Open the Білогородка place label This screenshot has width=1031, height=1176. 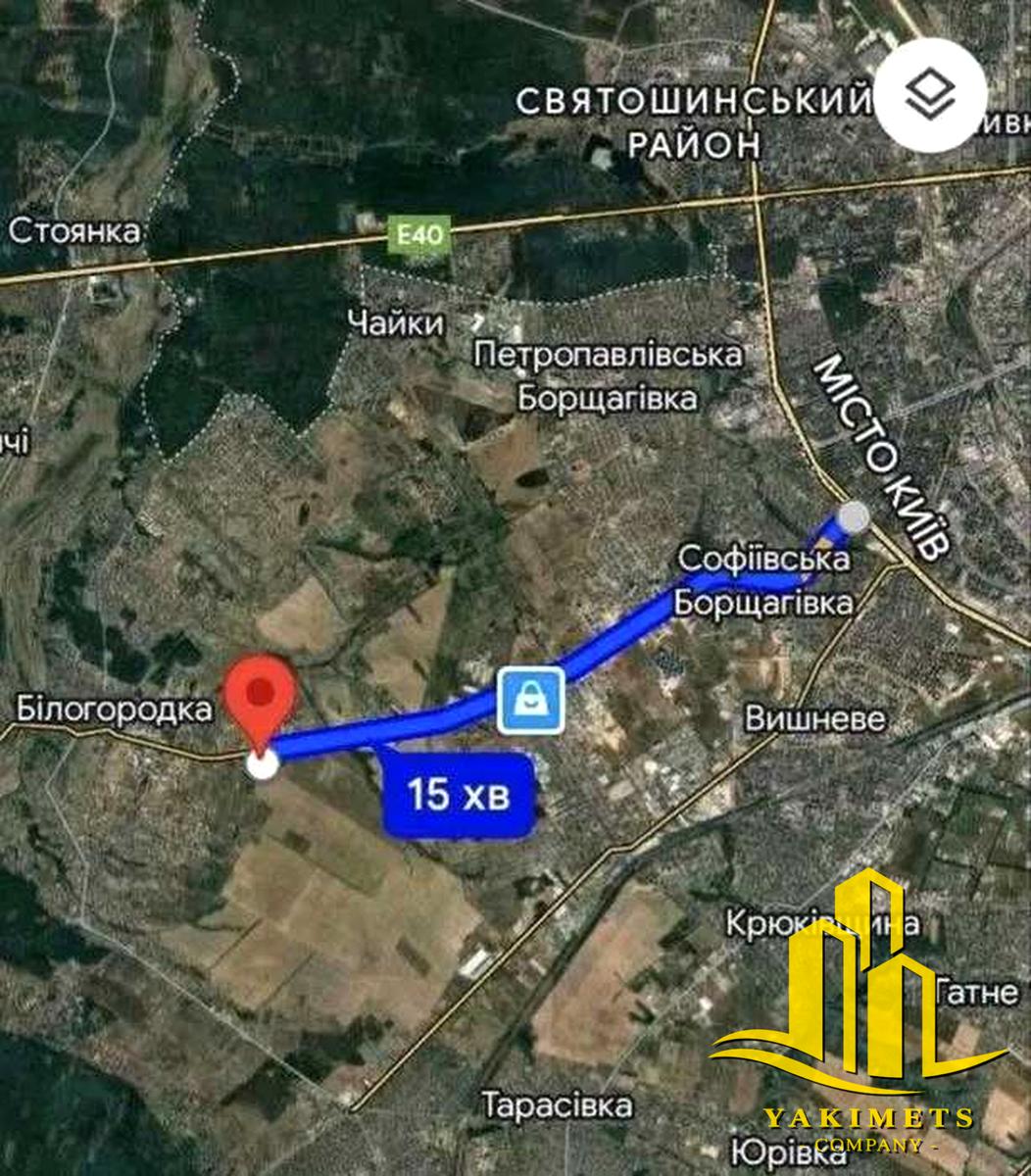[115, 710]
